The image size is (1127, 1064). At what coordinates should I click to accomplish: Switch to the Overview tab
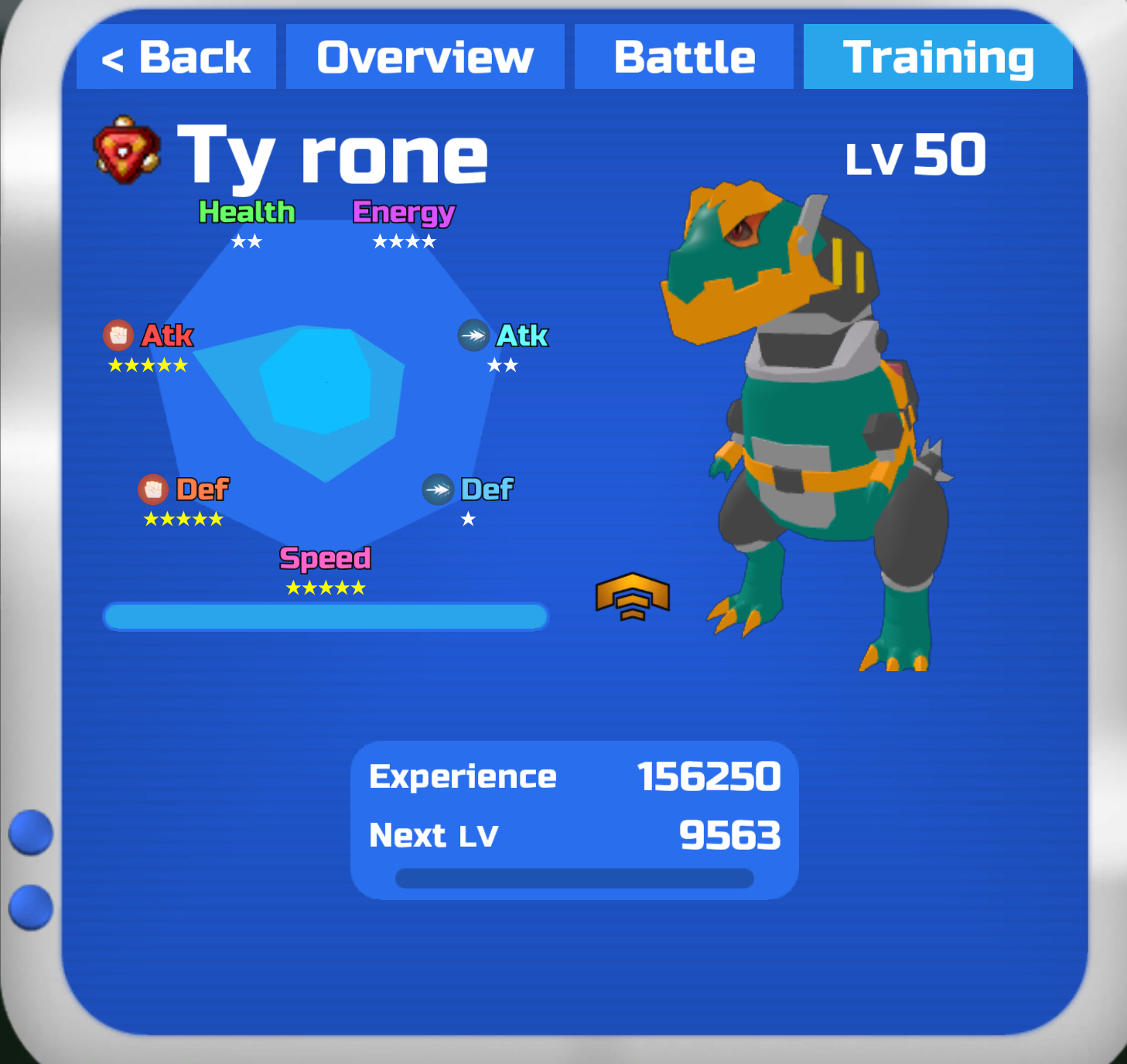[x=425, y=57]
